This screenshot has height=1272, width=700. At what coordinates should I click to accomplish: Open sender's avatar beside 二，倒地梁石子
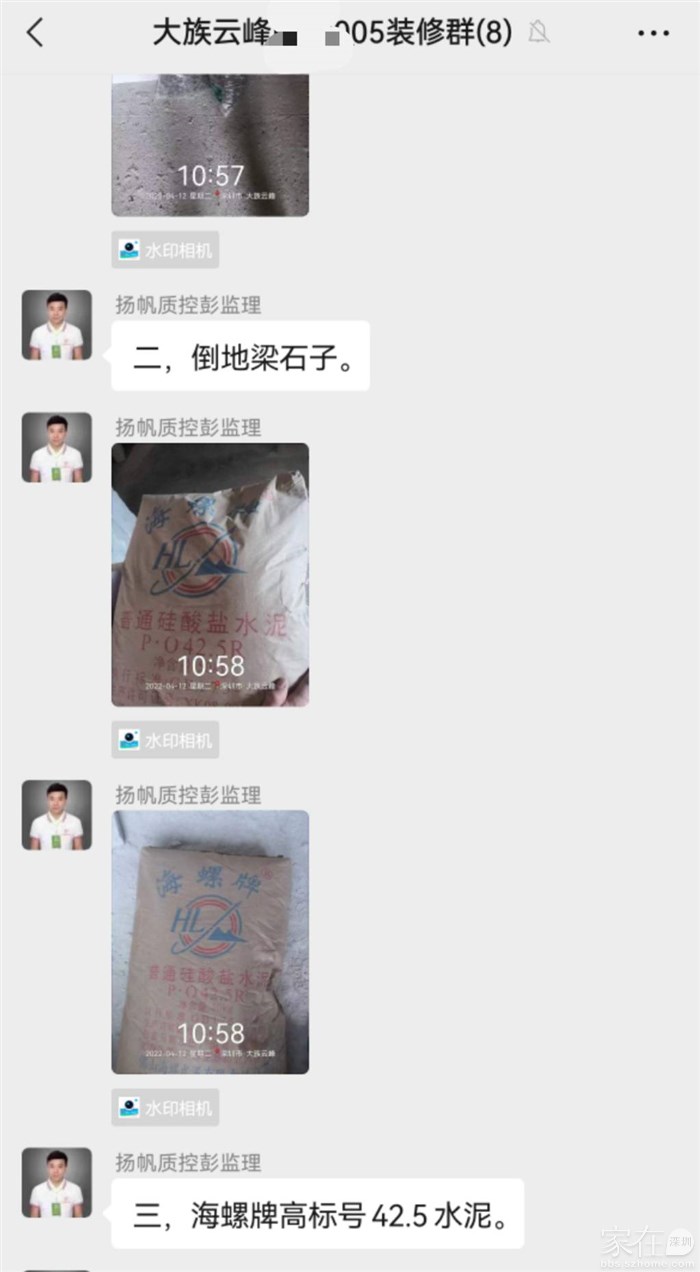(57, 326)
